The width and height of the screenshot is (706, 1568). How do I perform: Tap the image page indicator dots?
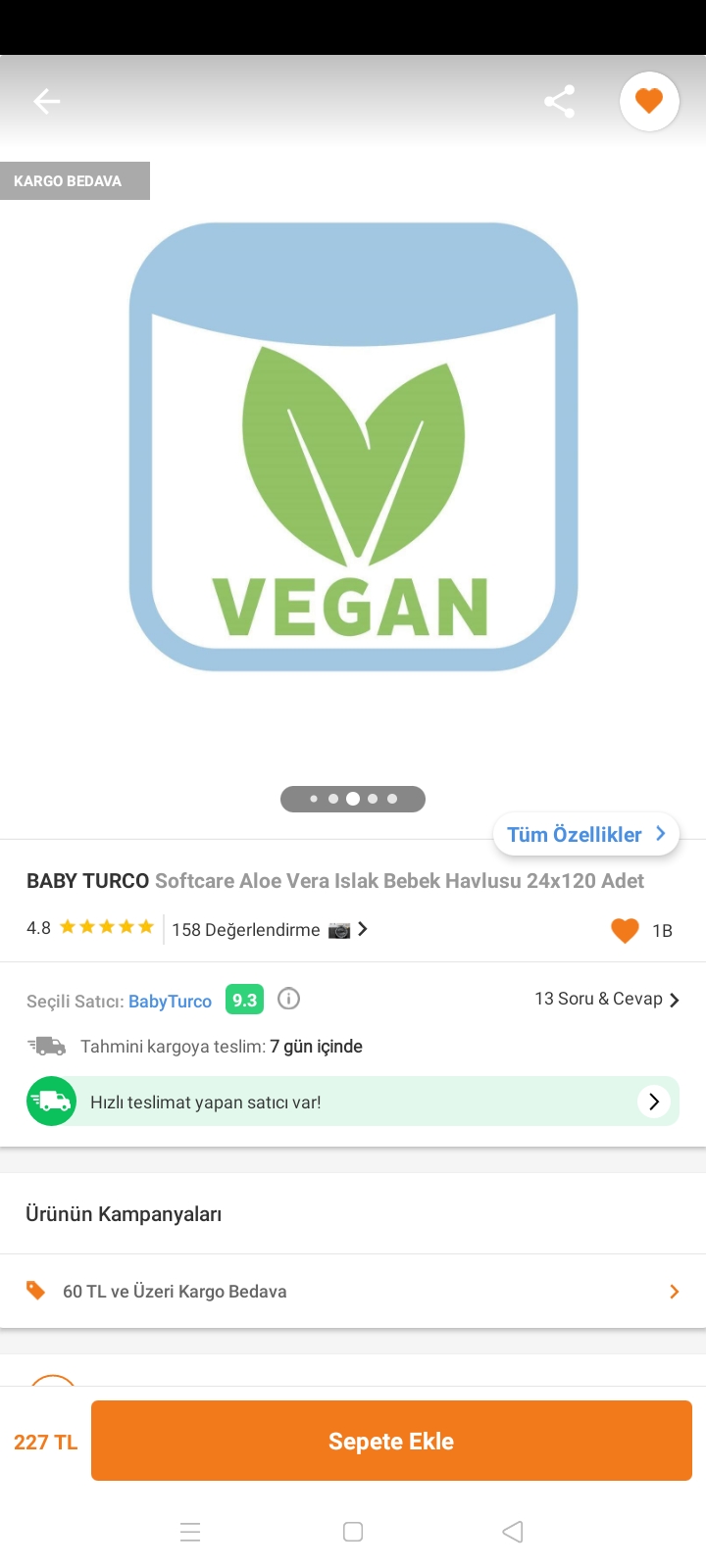(x=353, y=799)
